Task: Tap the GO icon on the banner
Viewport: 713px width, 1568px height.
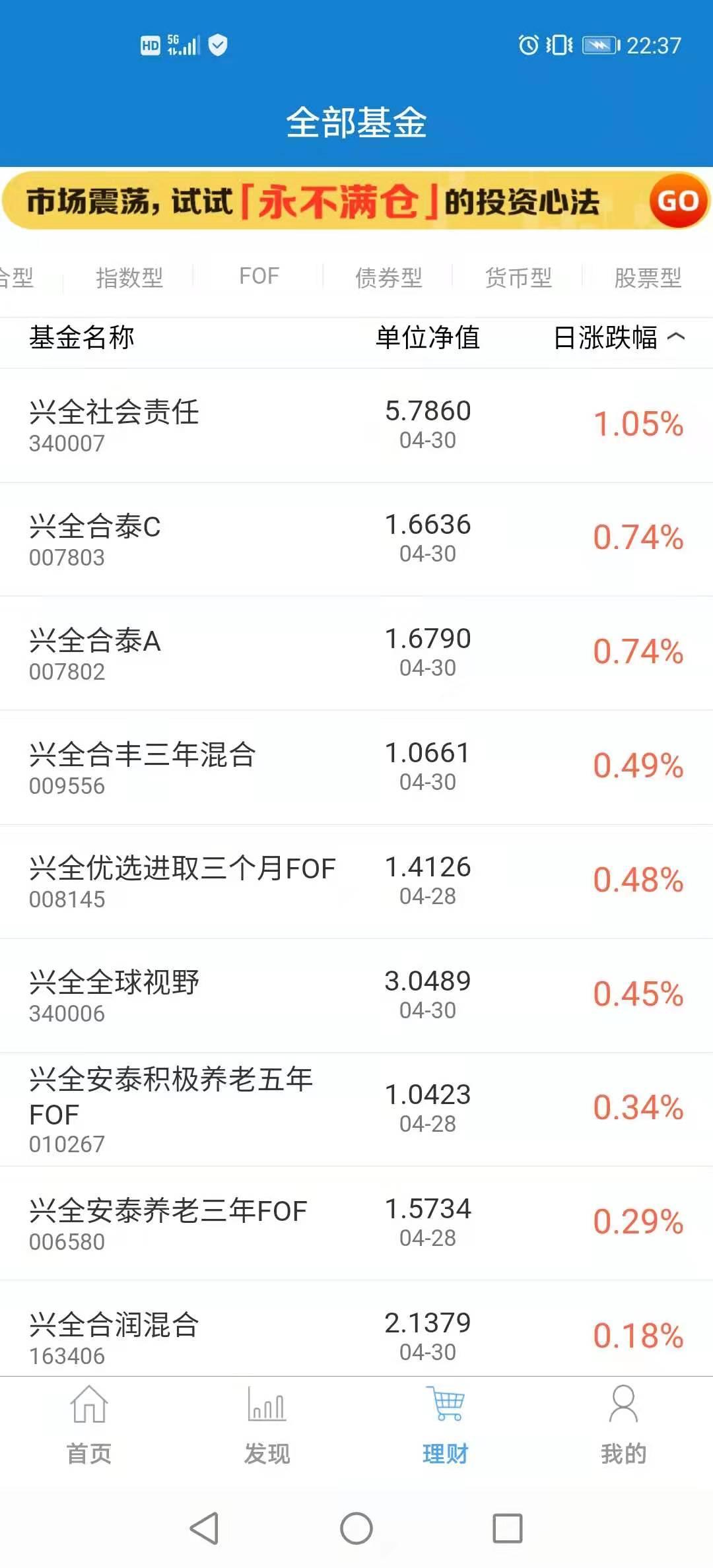Action: (675, 203)
